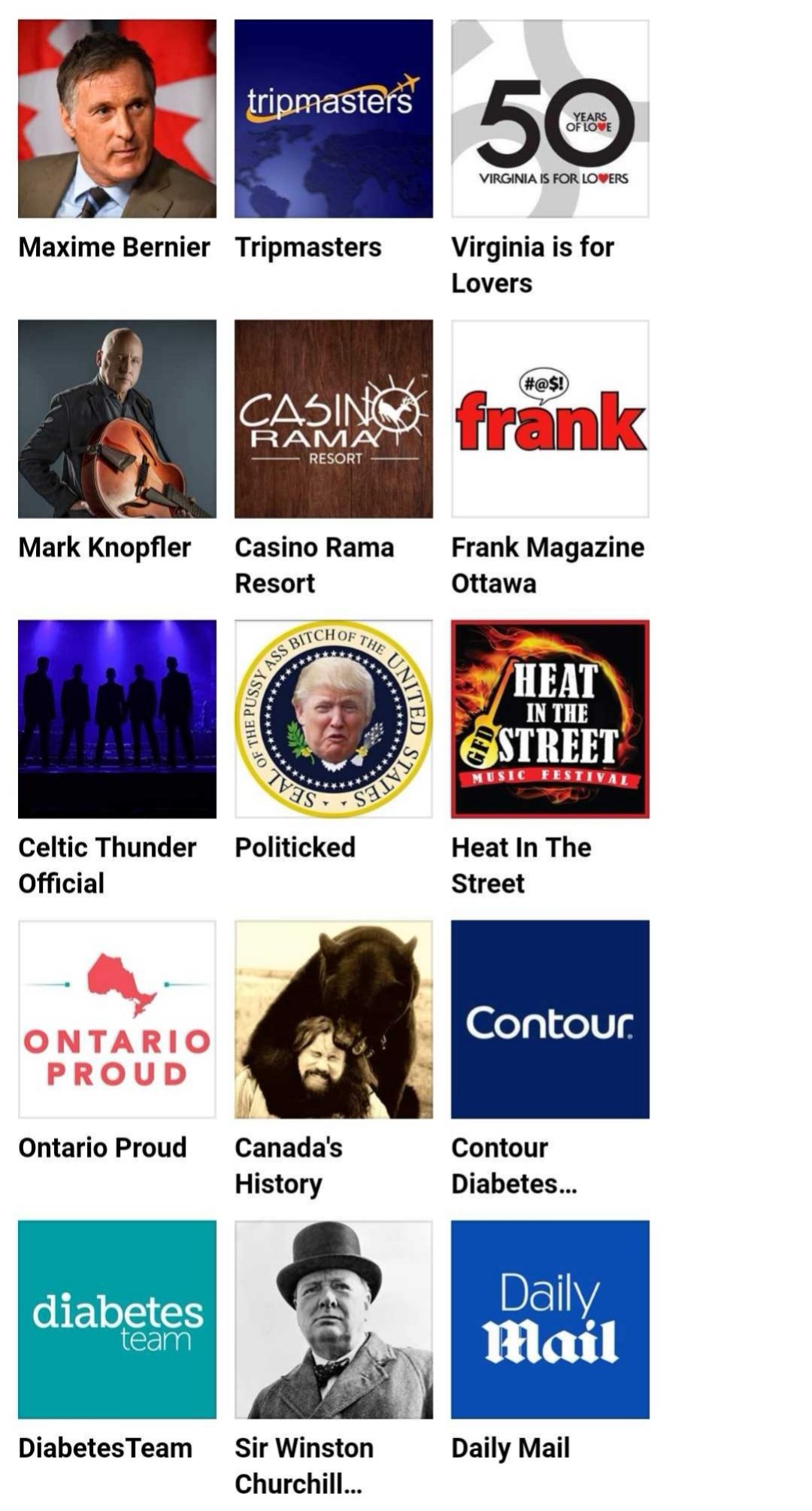Select the Casino Rama Resort tile
The width and height of the screenshot is (812, 1511).
click(333, 419)
